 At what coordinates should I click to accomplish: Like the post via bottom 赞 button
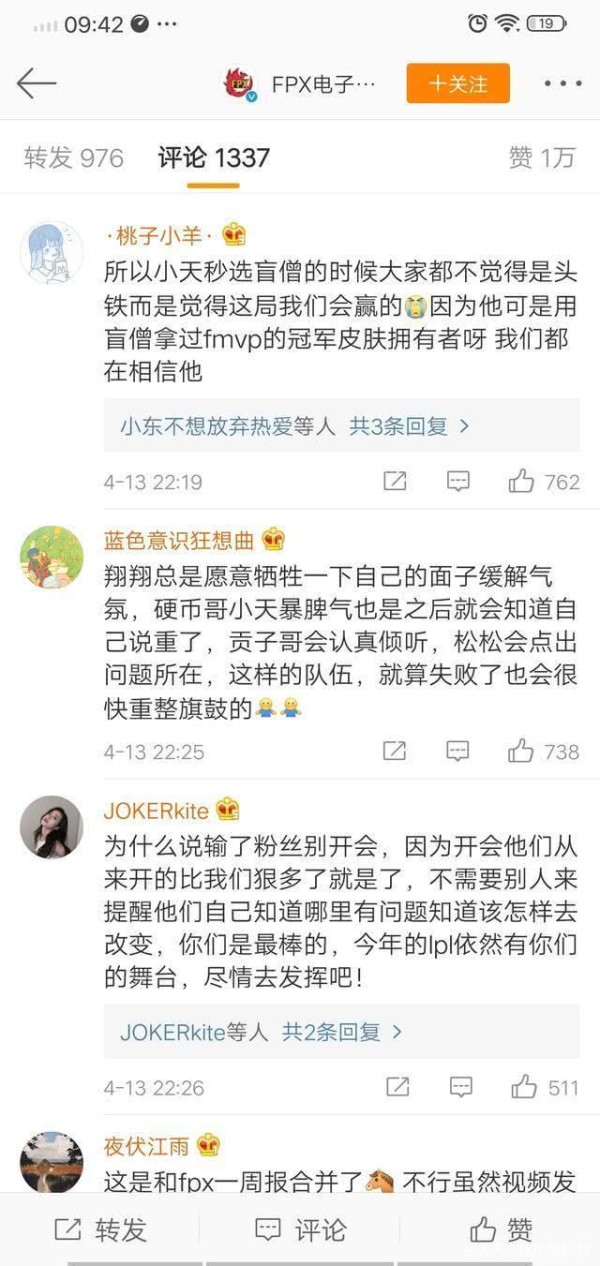pos(500,1229)
